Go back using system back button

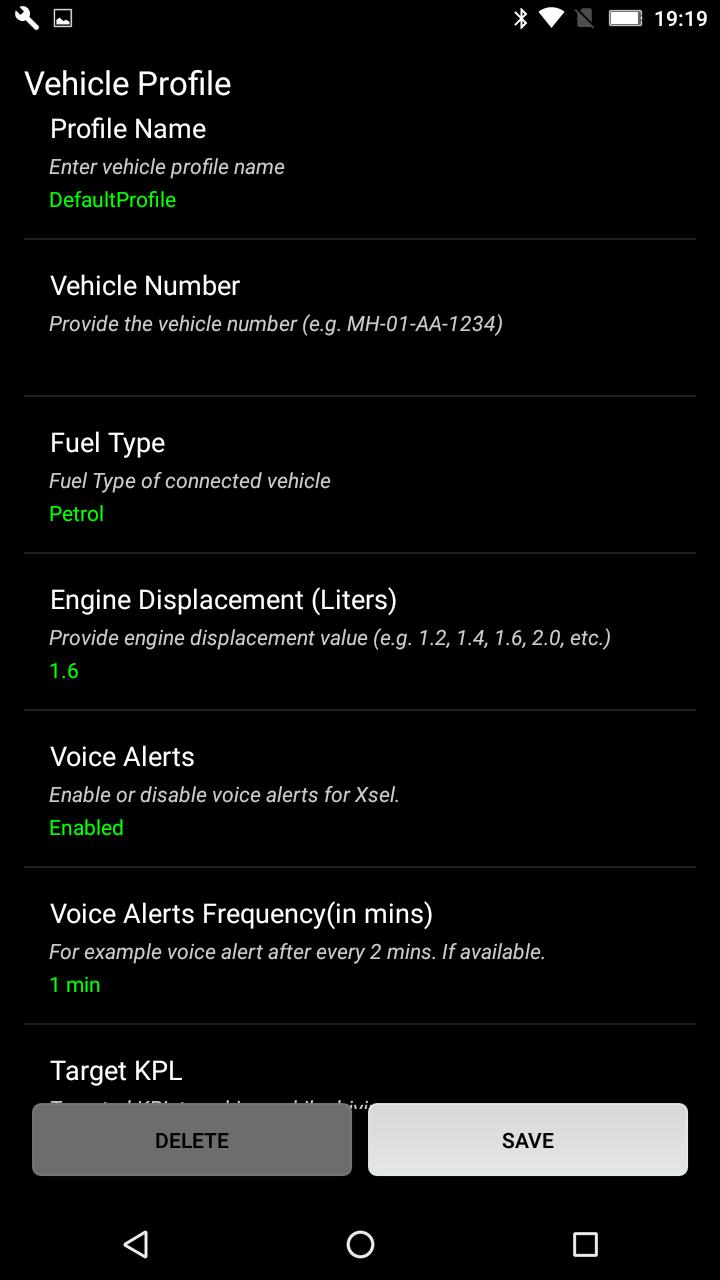136,1244
